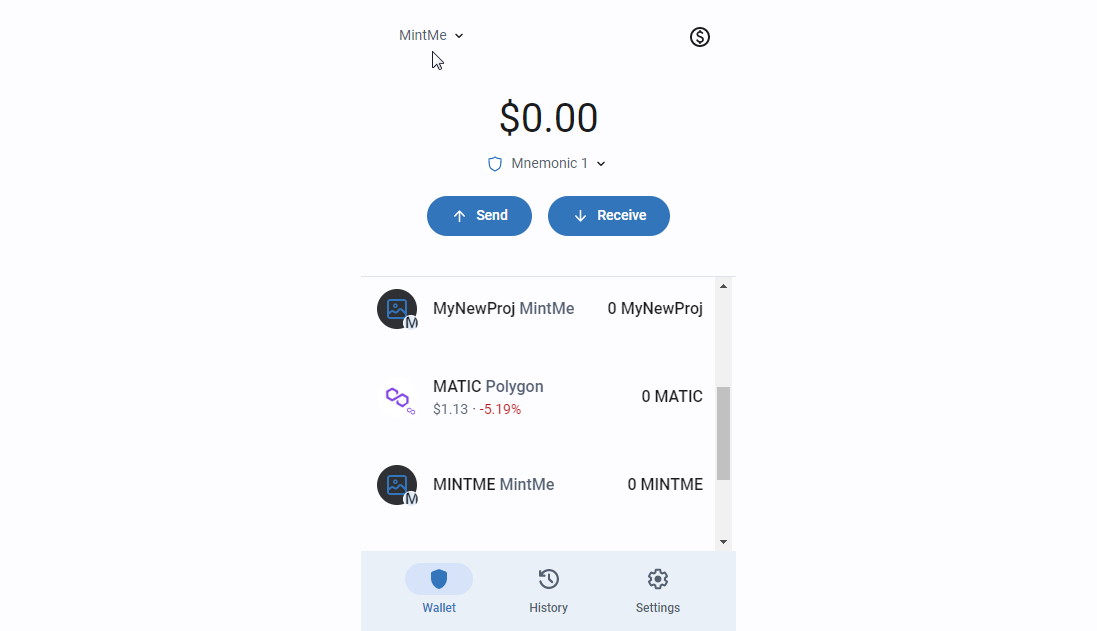Switch to the History tab
Screen dimensions: 1097x631
pos(548,590)
